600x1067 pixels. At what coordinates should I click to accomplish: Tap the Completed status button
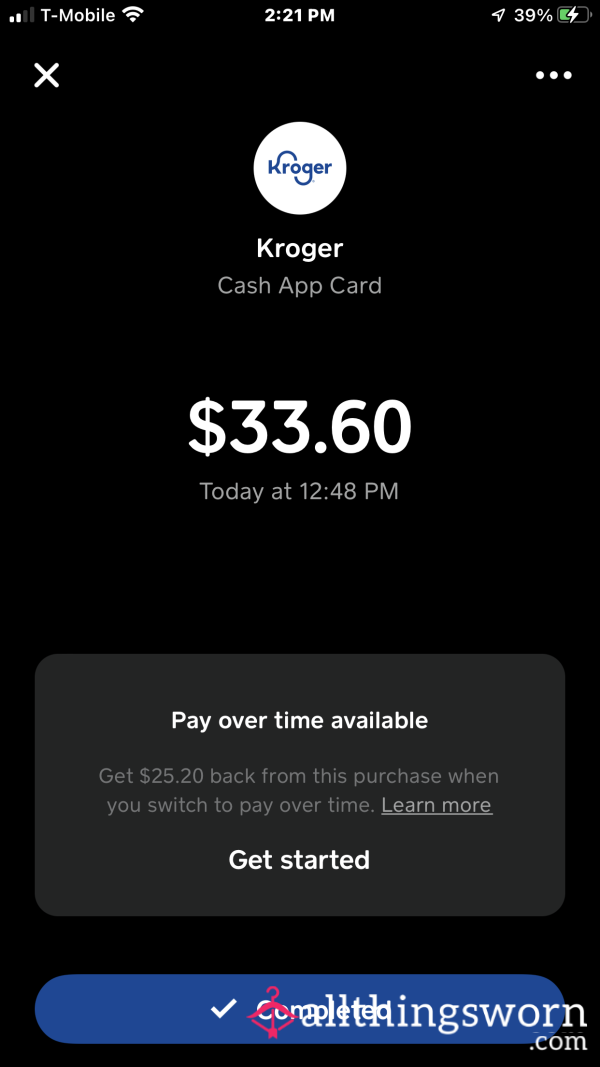click(x=299, y=1009)
